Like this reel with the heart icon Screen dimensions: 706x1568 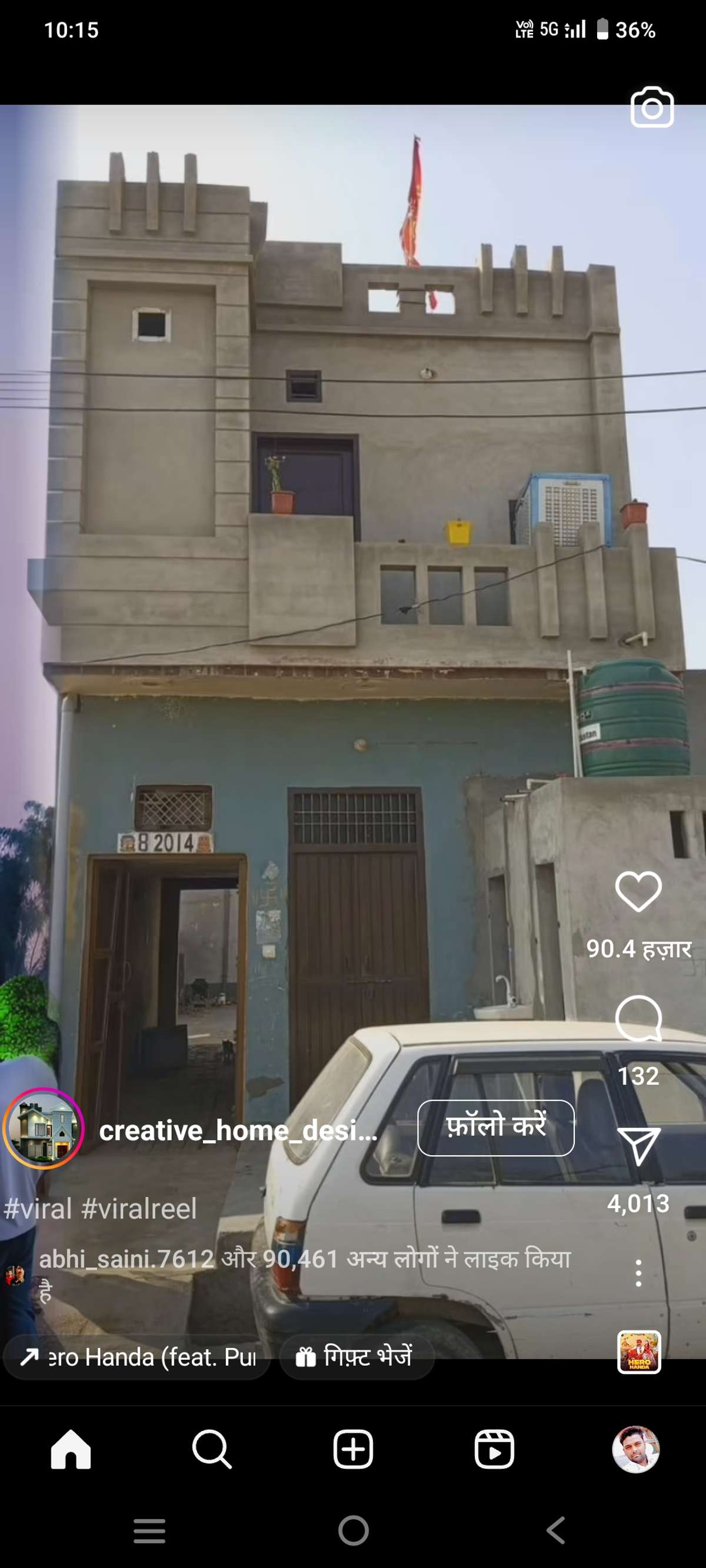[x=638, y=891]
